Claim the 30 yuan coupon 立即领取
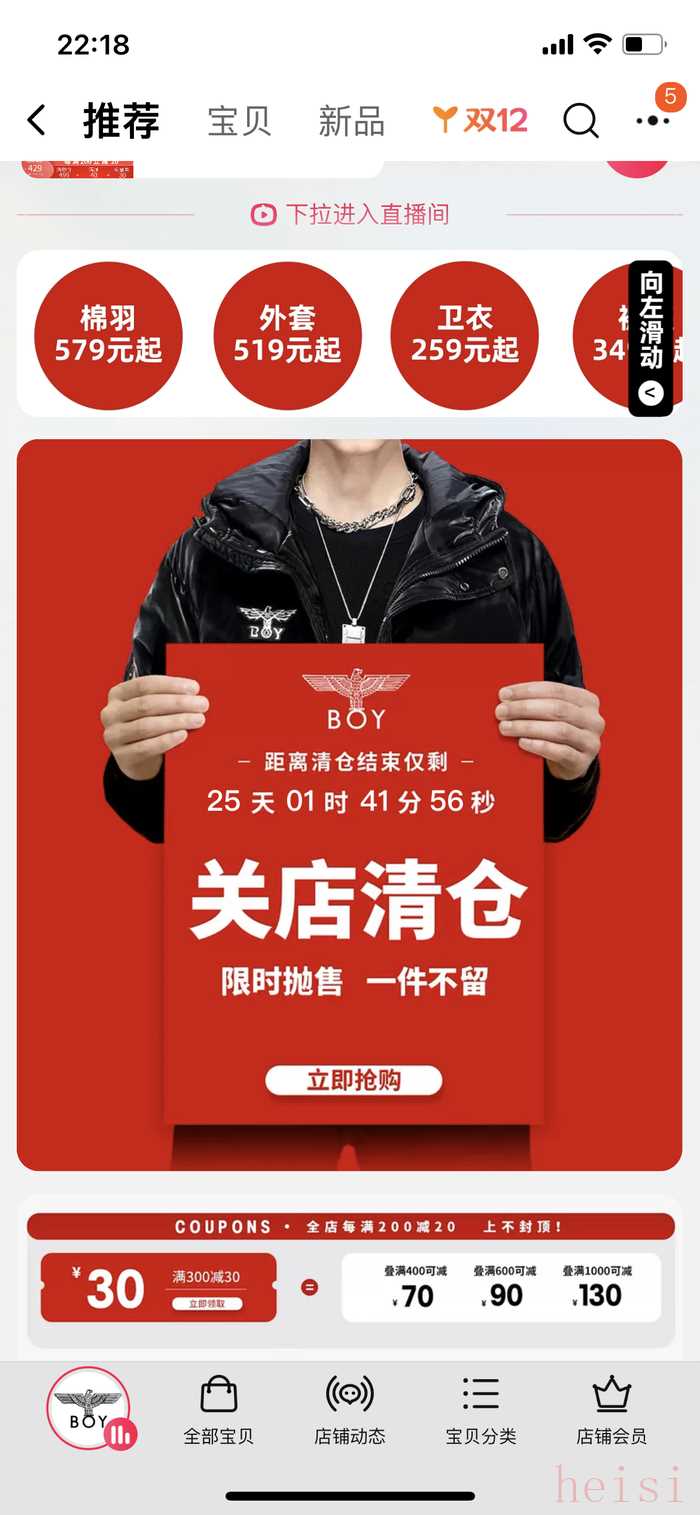This screenshot has width=700, height=1515. tap(206, 1303)
